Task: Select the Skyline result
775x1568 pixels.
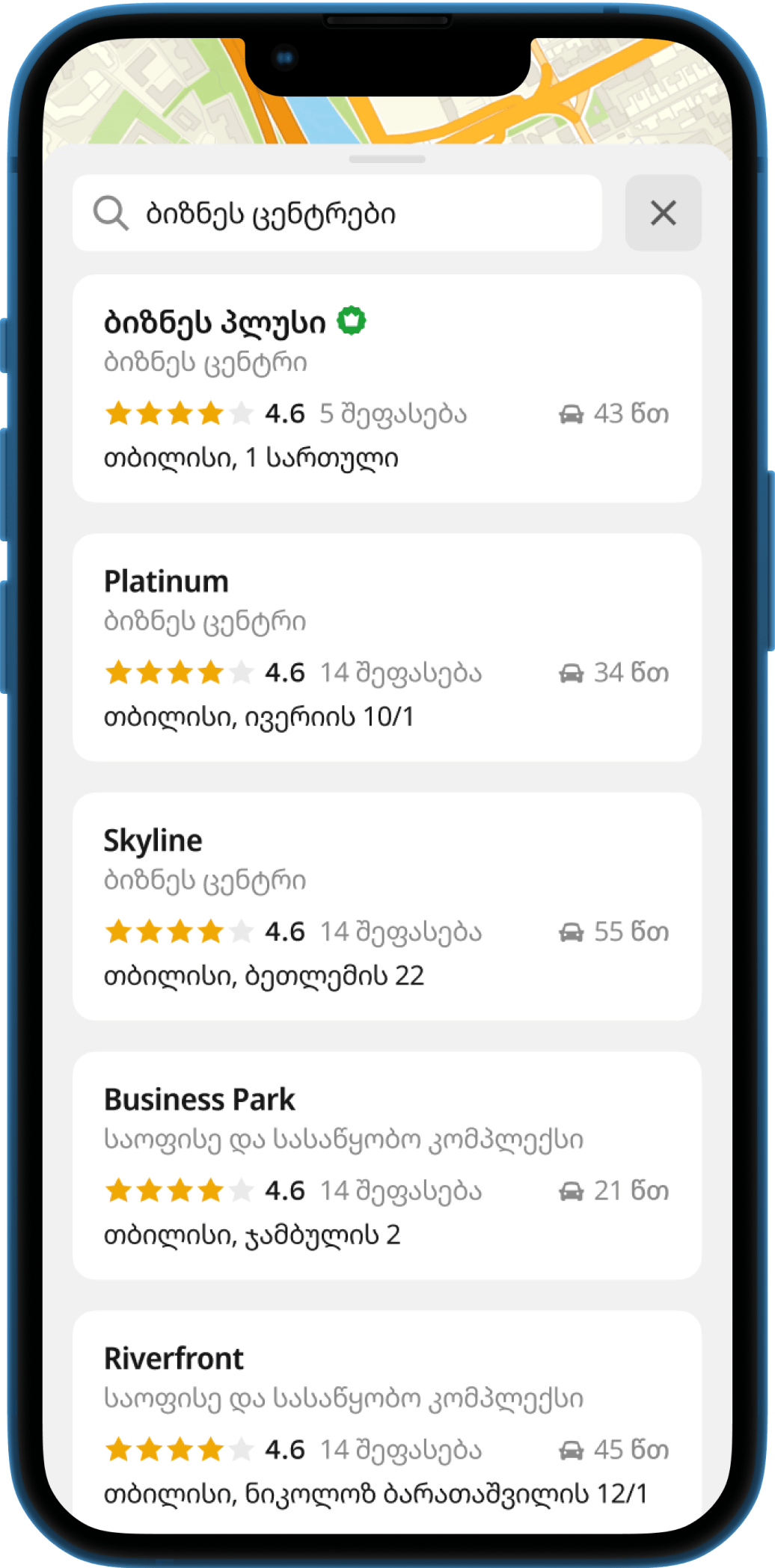Action: tap(386, 906)
